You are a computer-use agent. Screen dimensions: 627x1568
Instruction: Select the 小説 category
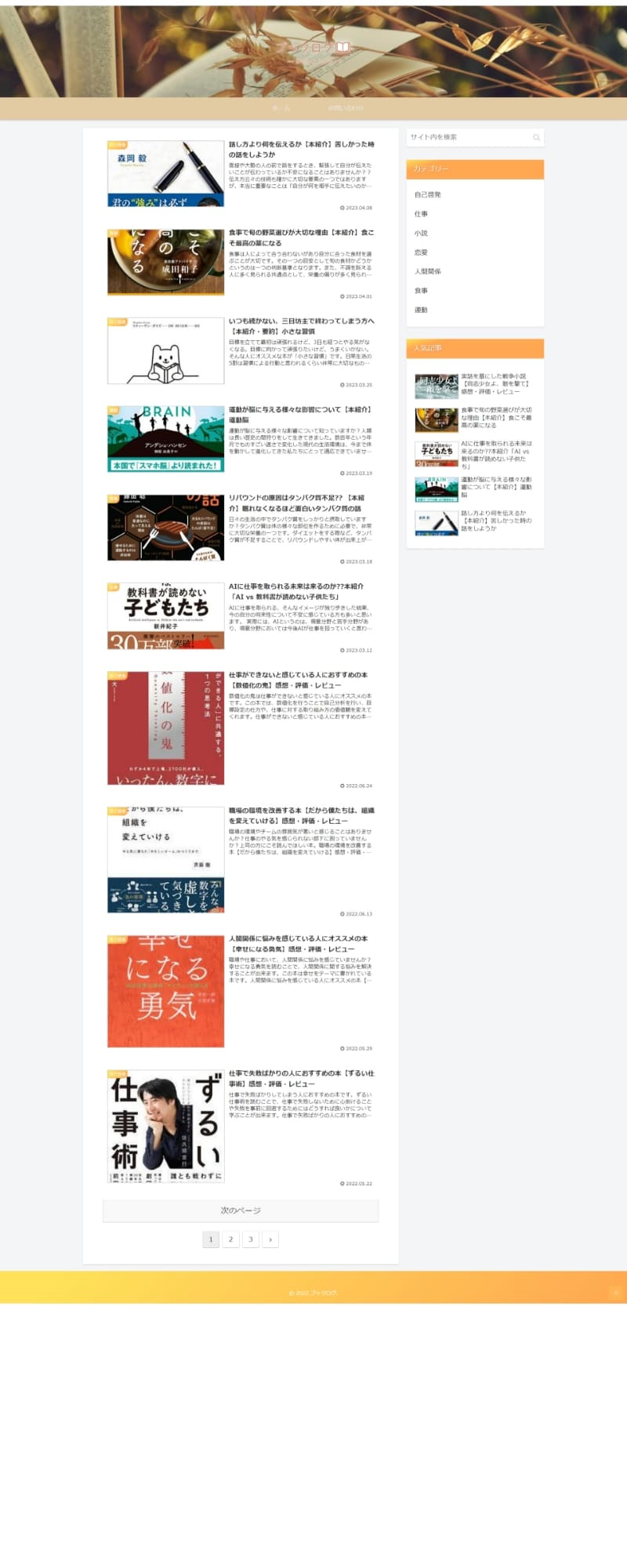[422, 233]
